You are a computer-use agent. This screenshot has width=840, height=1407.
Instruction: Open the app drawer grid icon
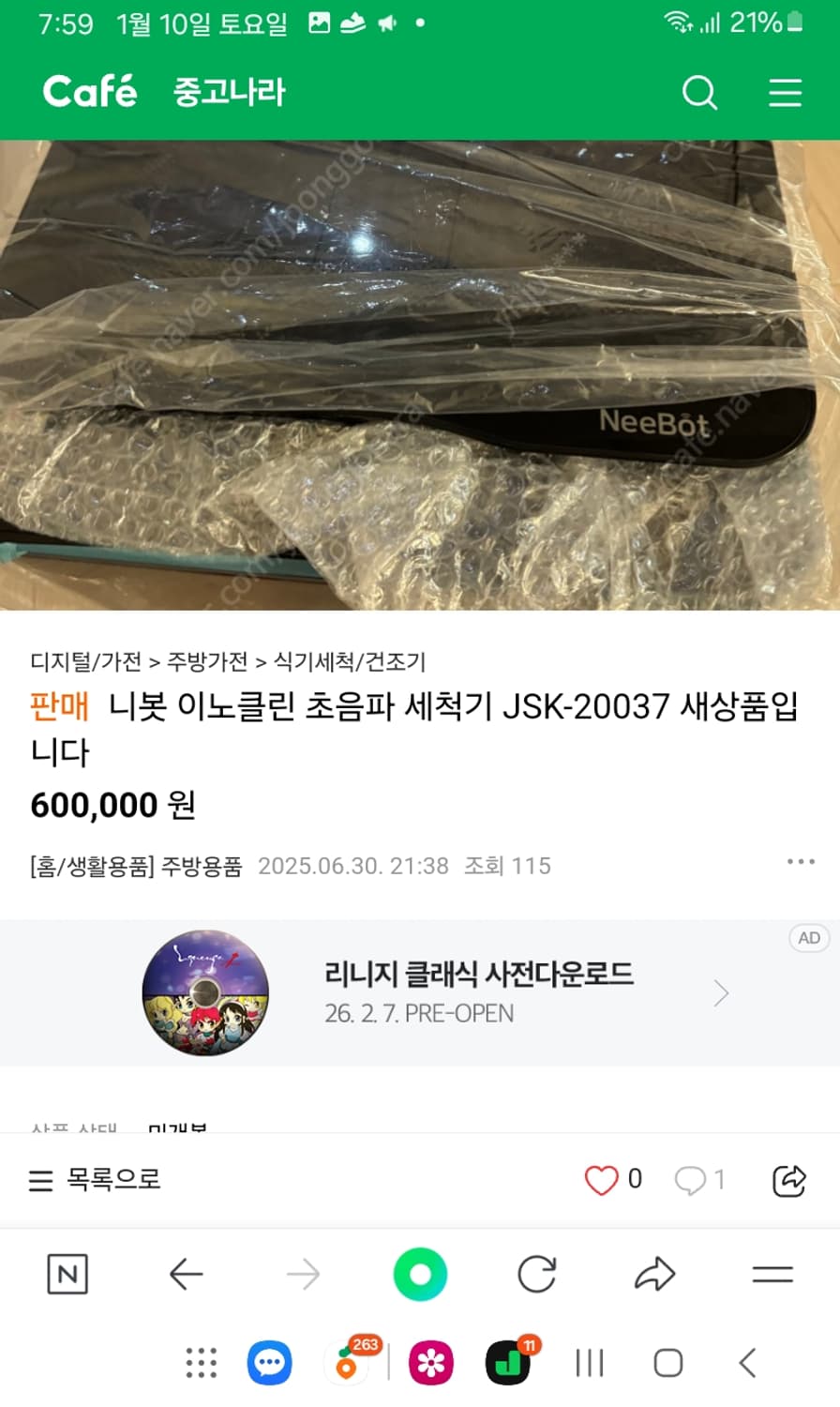point(200,1362)
